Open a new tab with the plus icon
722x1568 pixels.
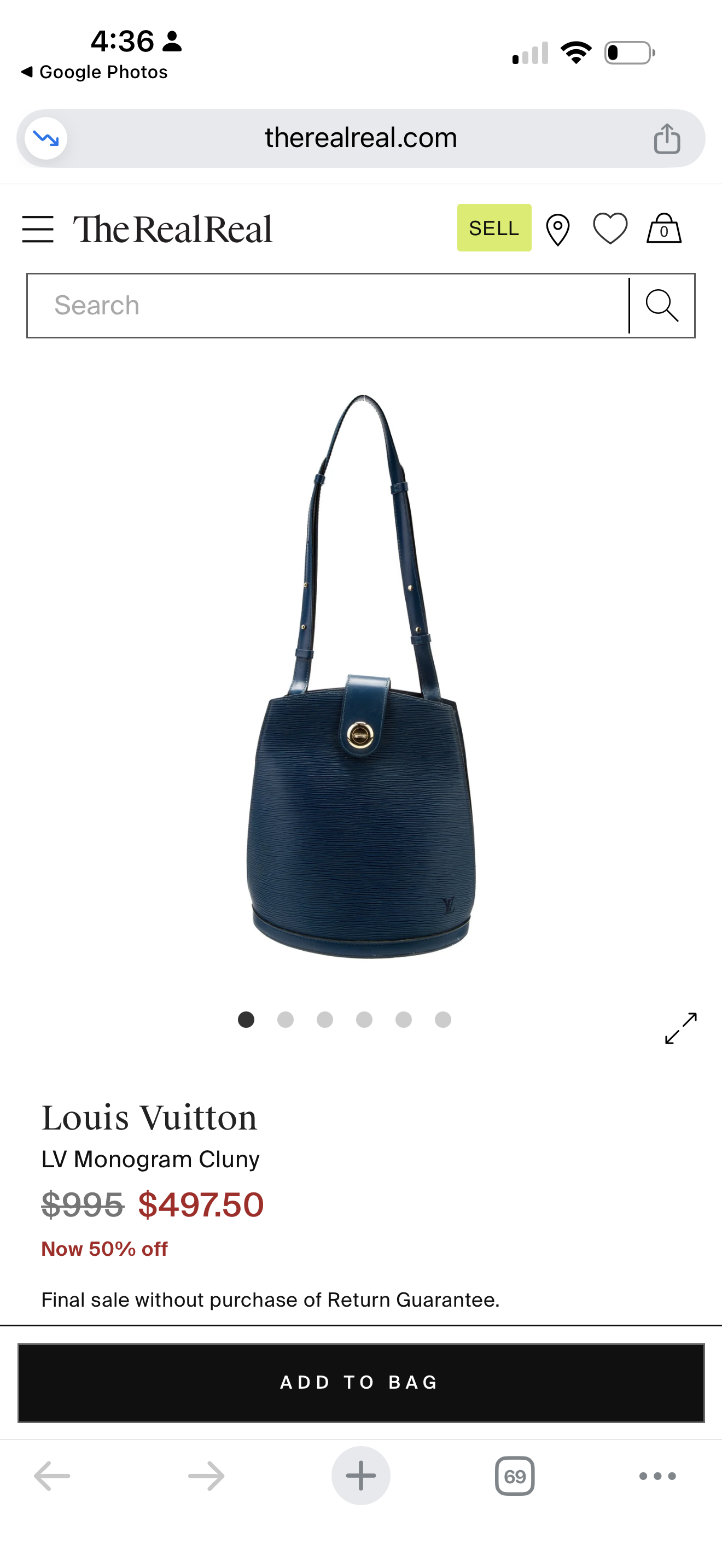pos(360,1476)
